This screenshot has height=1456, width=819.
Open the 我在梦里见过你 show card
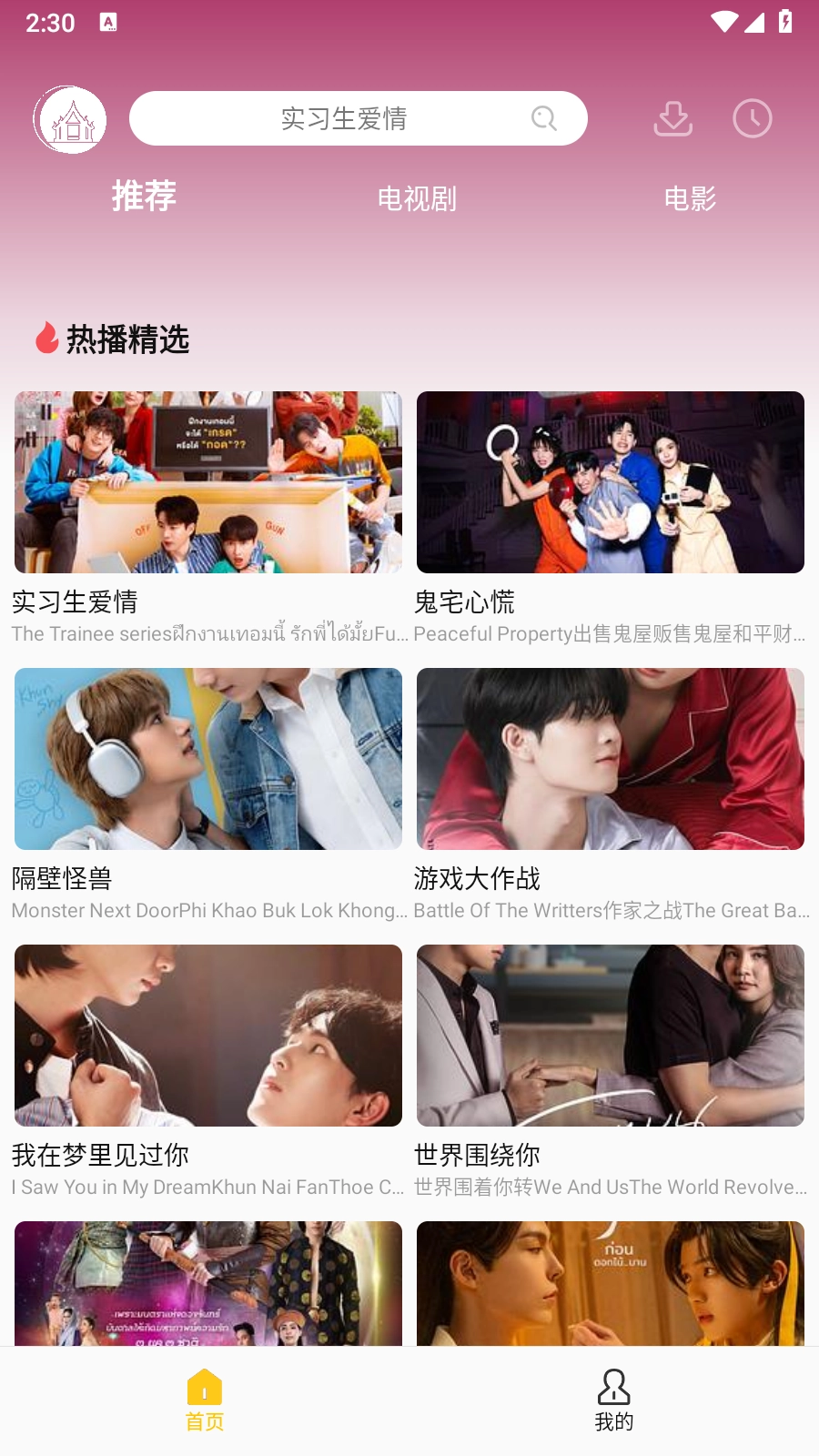pos(208,1036)
